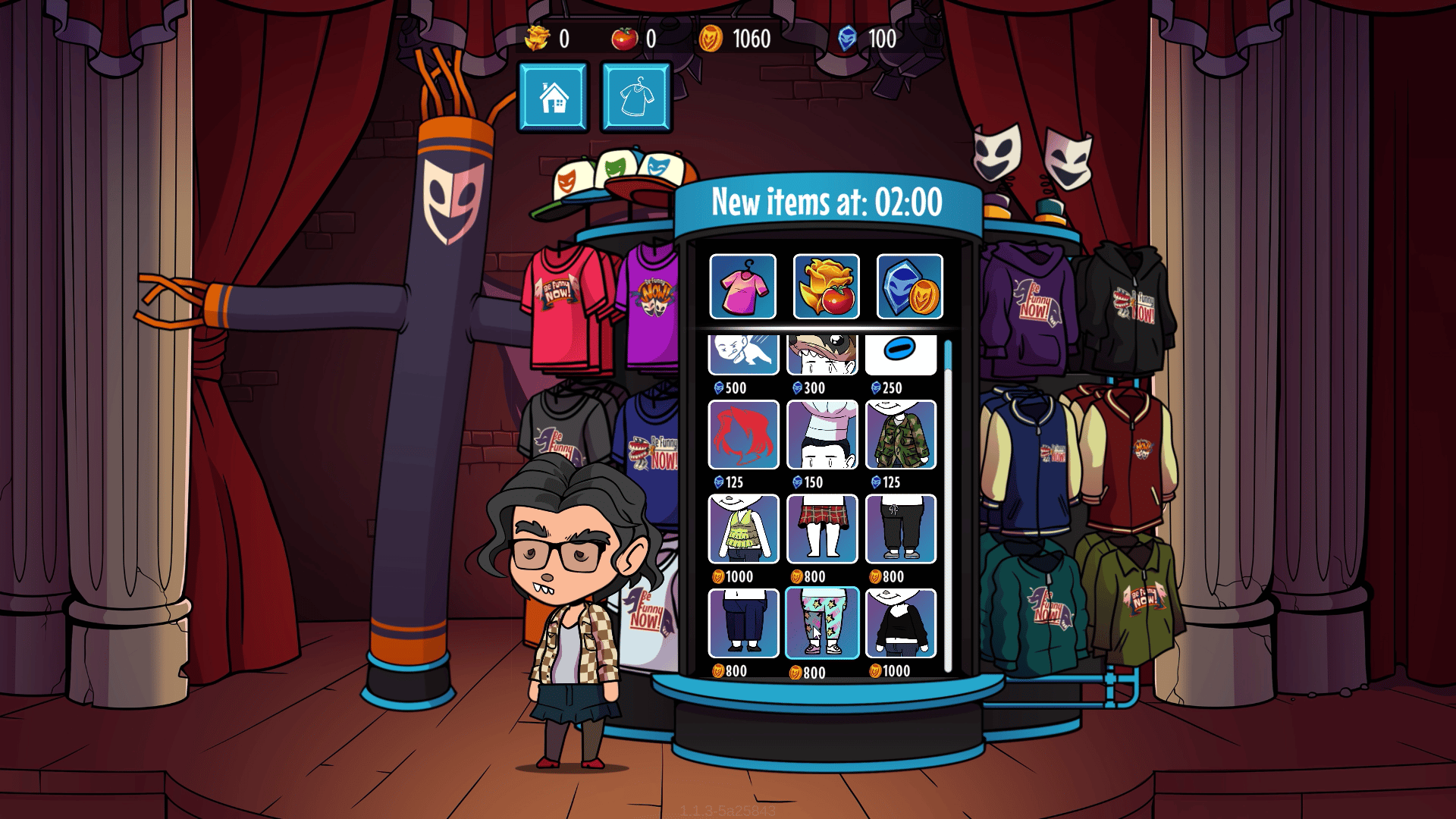1456x819 pixels.
Task: Open the wardrobe shirt button
Action: 635,97
